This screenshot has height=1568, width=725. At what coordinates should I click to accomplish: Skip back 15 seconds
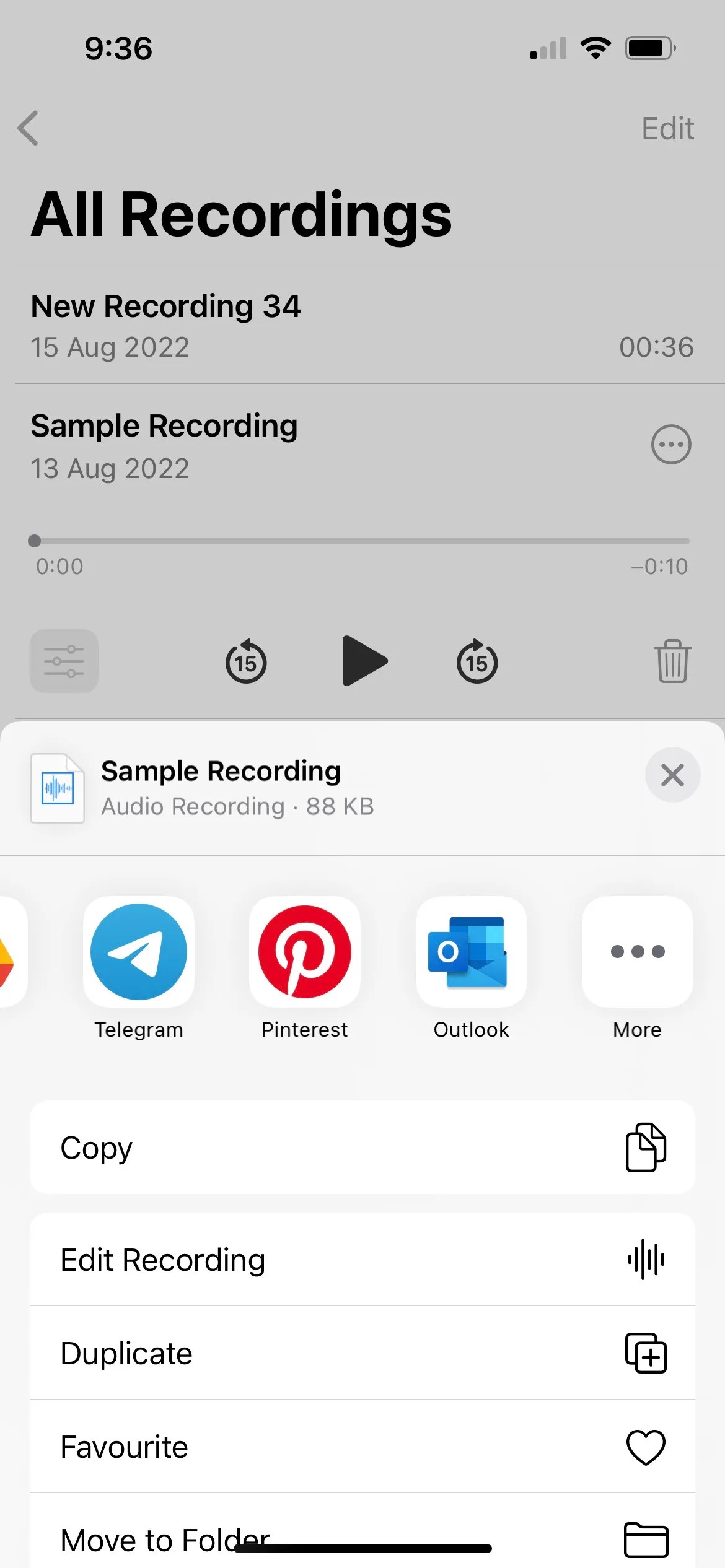[x=245, y=661]
